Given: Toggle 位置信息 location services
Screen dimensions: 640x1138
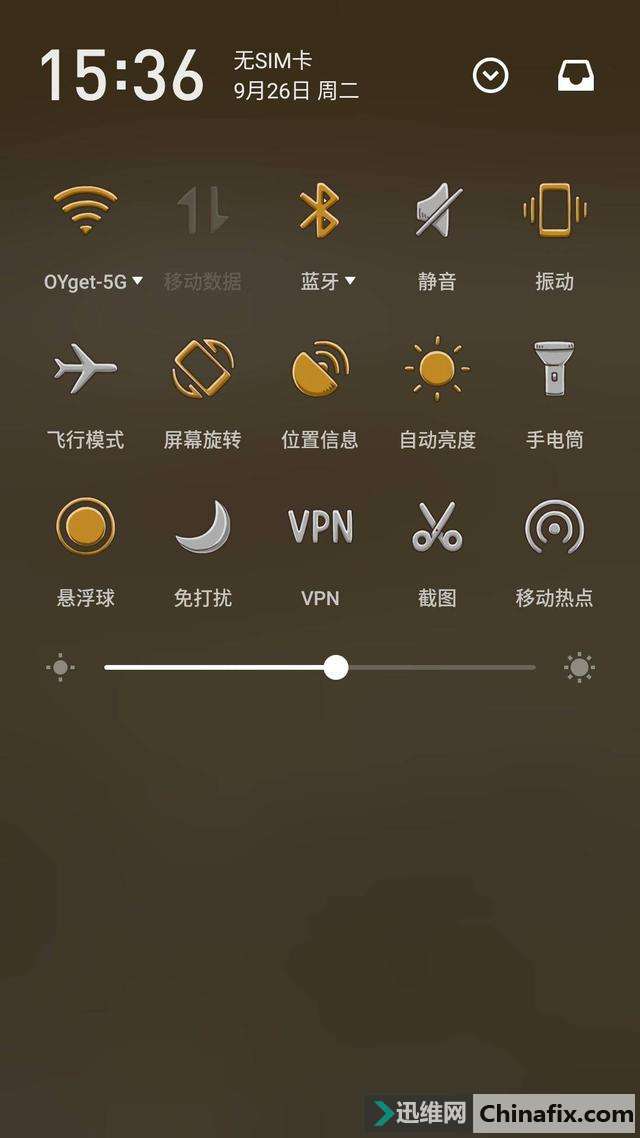Looking at the screenshot, I should [x=320, y=369].
